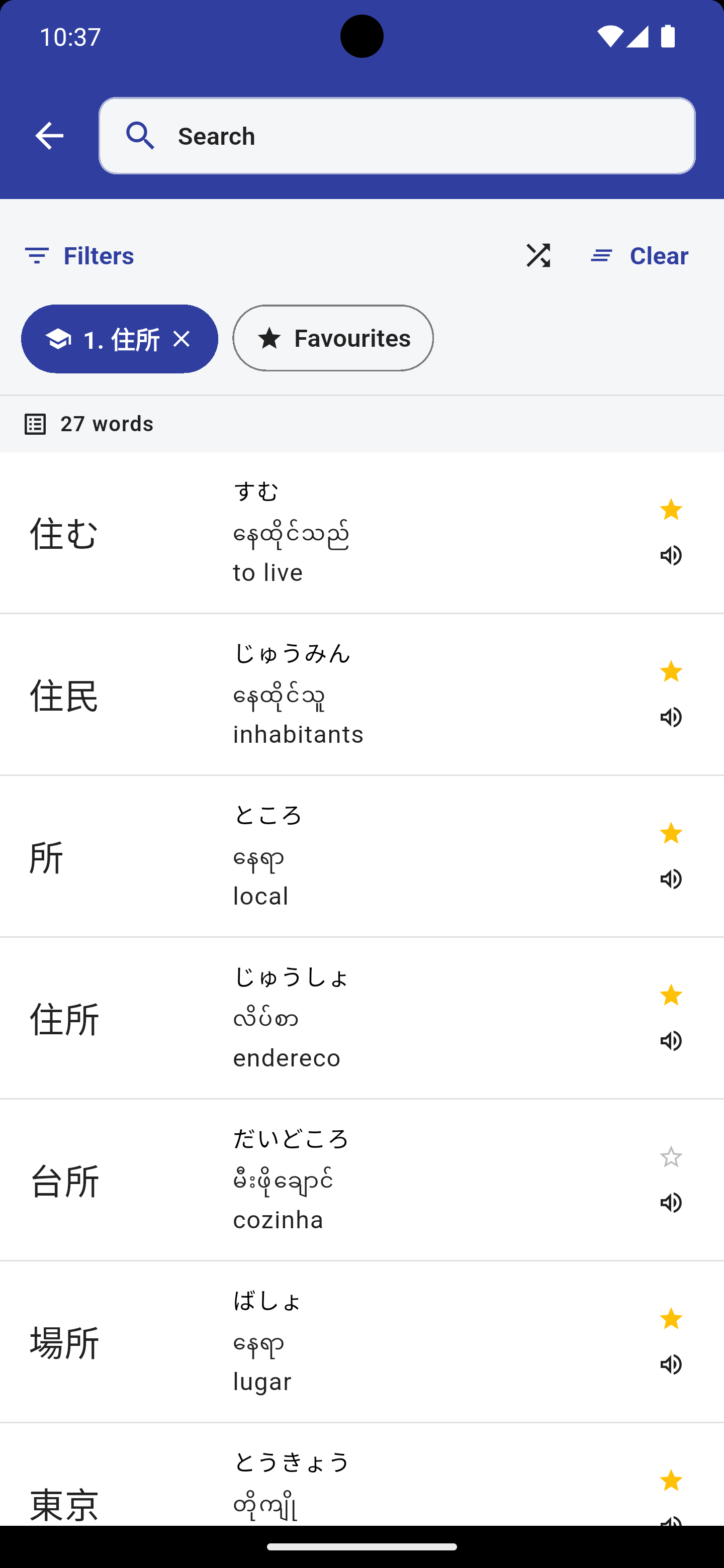Play audio pronunciation for 住民

pyautogui.click(x=672, y=718)
